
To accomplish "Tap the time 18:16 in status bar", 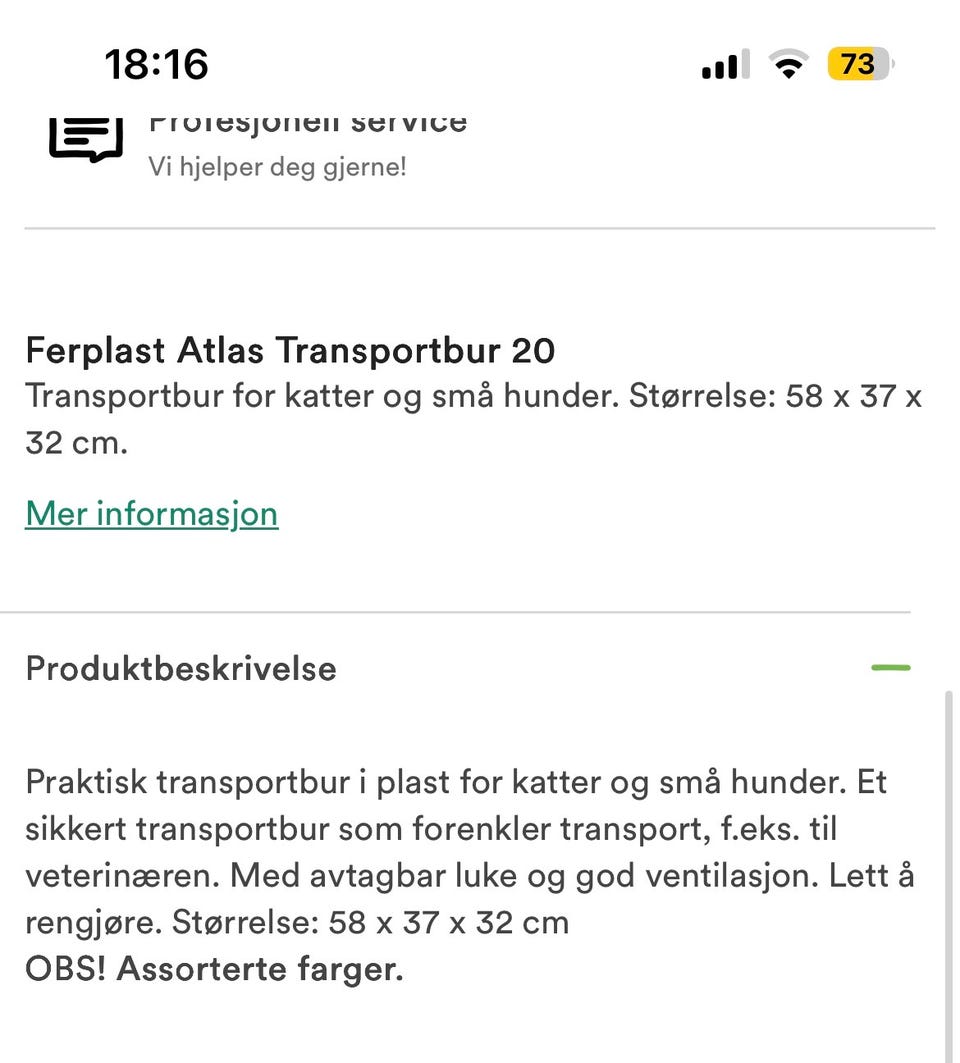I will 157,63.
